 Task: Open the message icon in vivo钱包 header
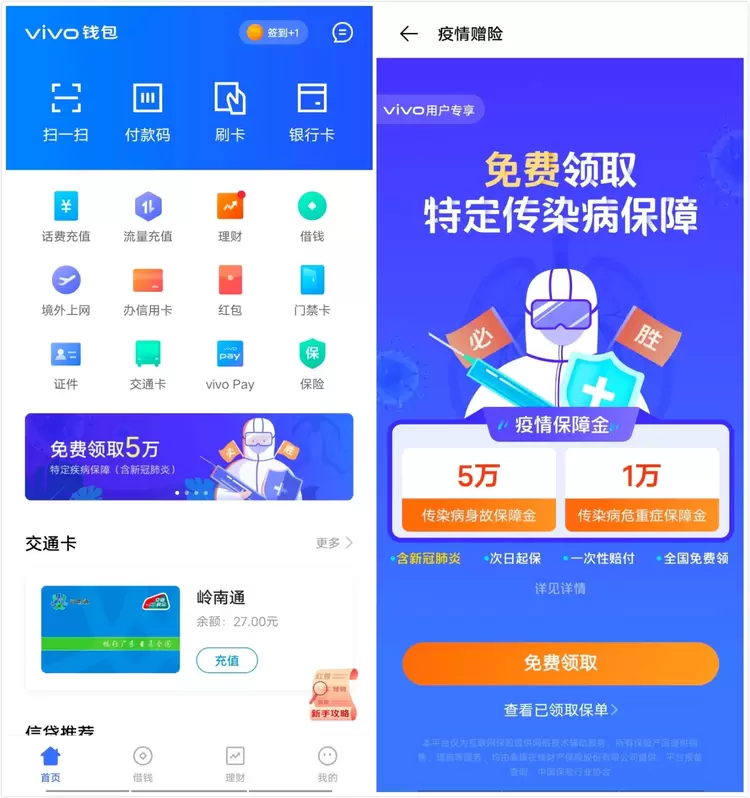(342, 33)
